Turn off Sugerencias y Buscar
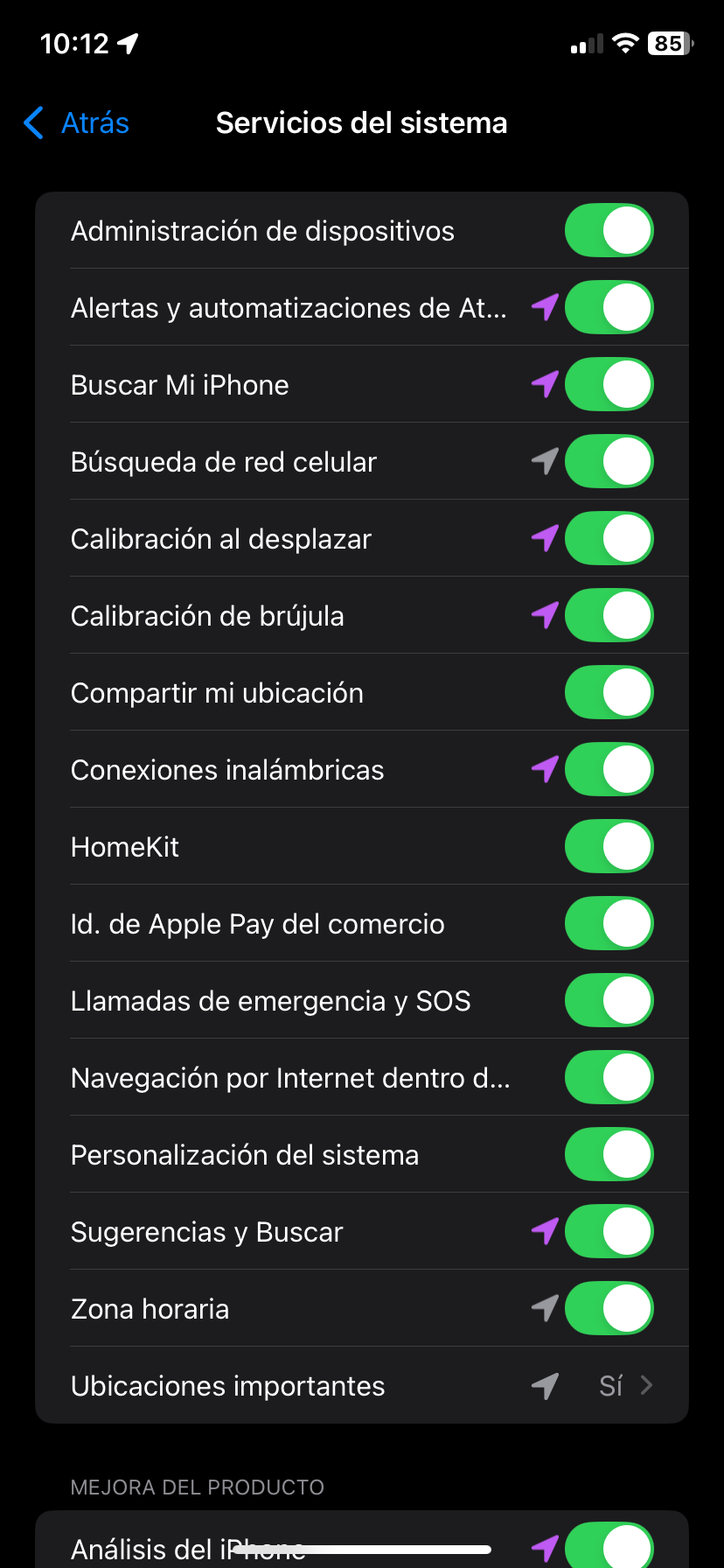724x1568 pixels. (609, 1232)
